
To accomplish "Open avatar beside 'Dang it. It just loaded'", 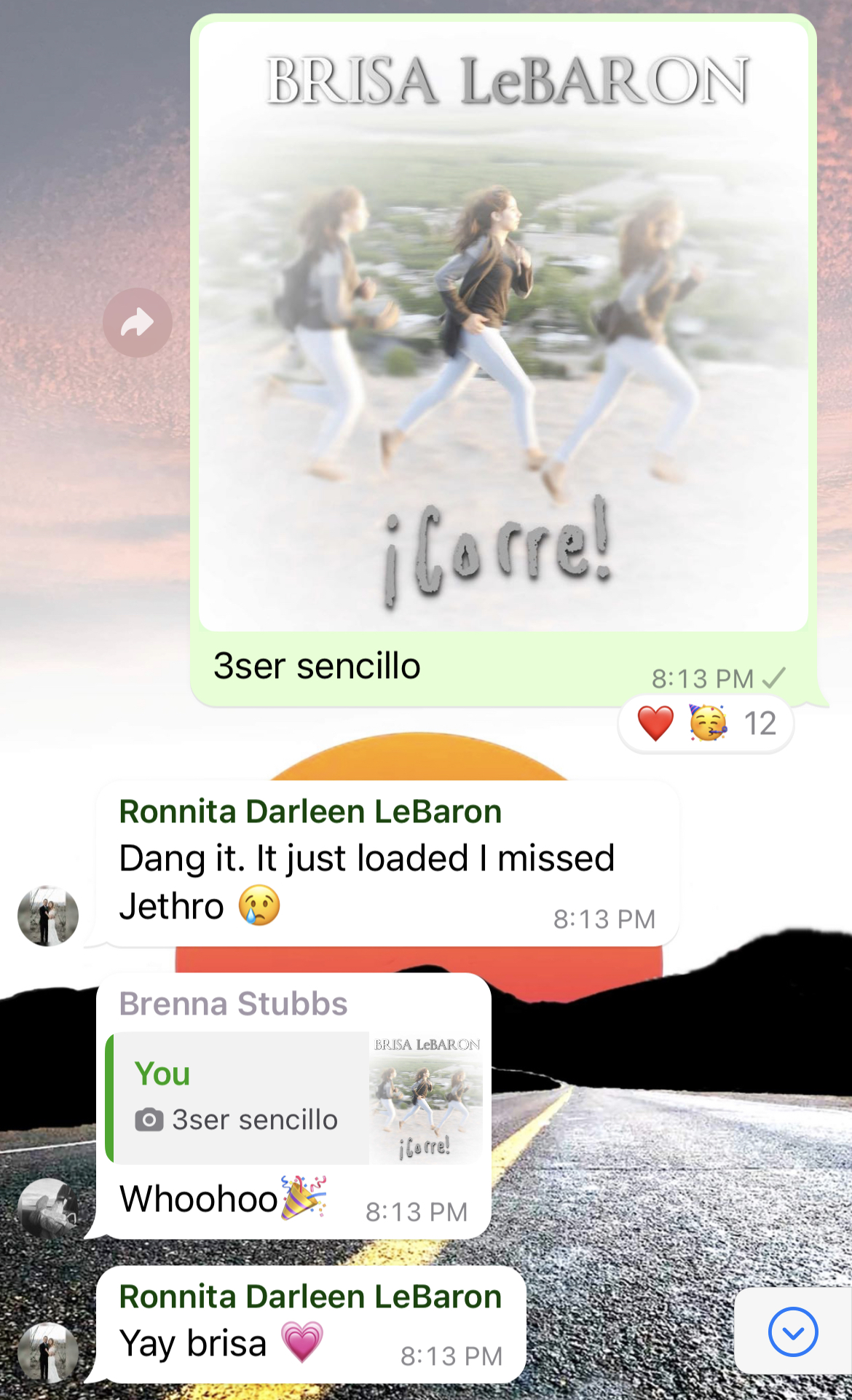I will pos(48,916).
